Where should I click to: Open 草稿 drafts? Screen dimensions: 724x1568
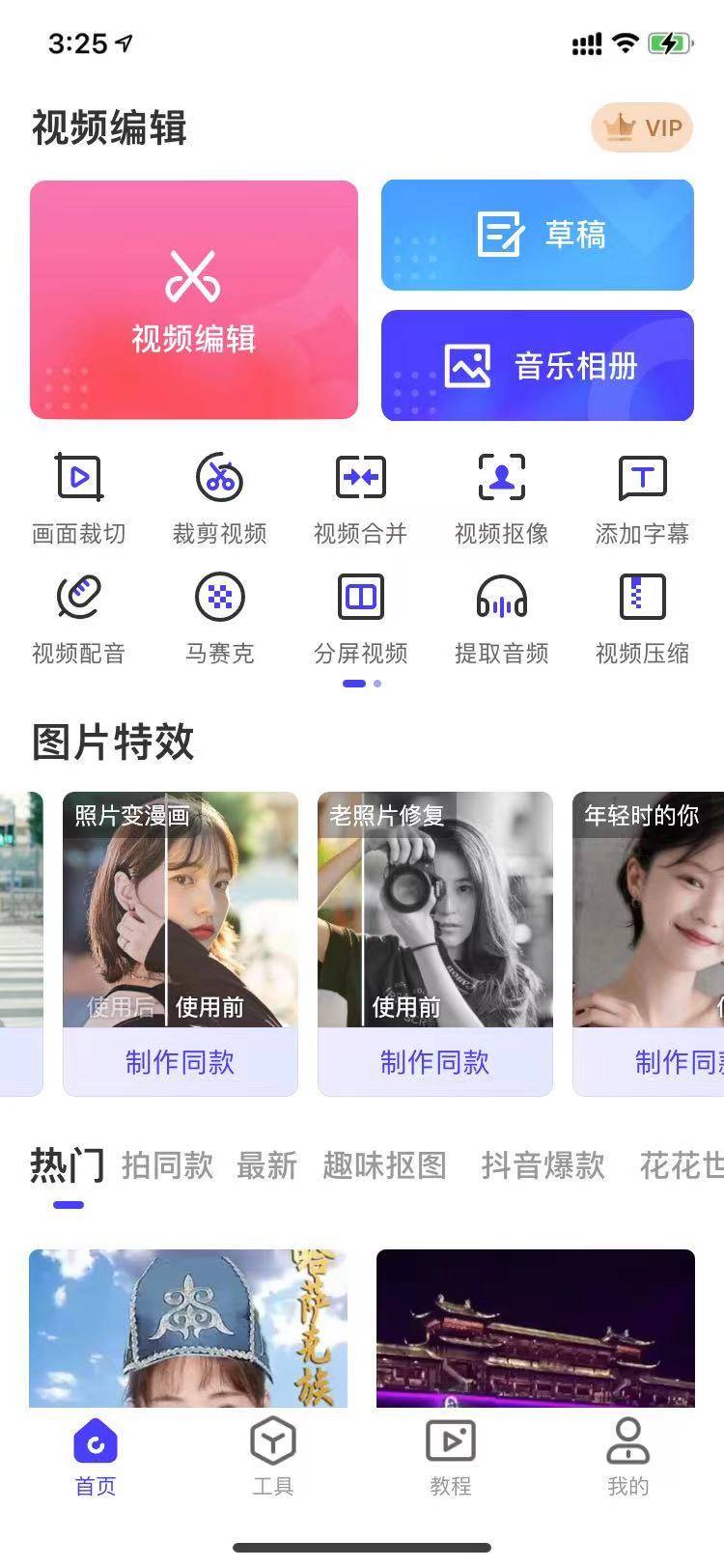[x=537, y=235]
